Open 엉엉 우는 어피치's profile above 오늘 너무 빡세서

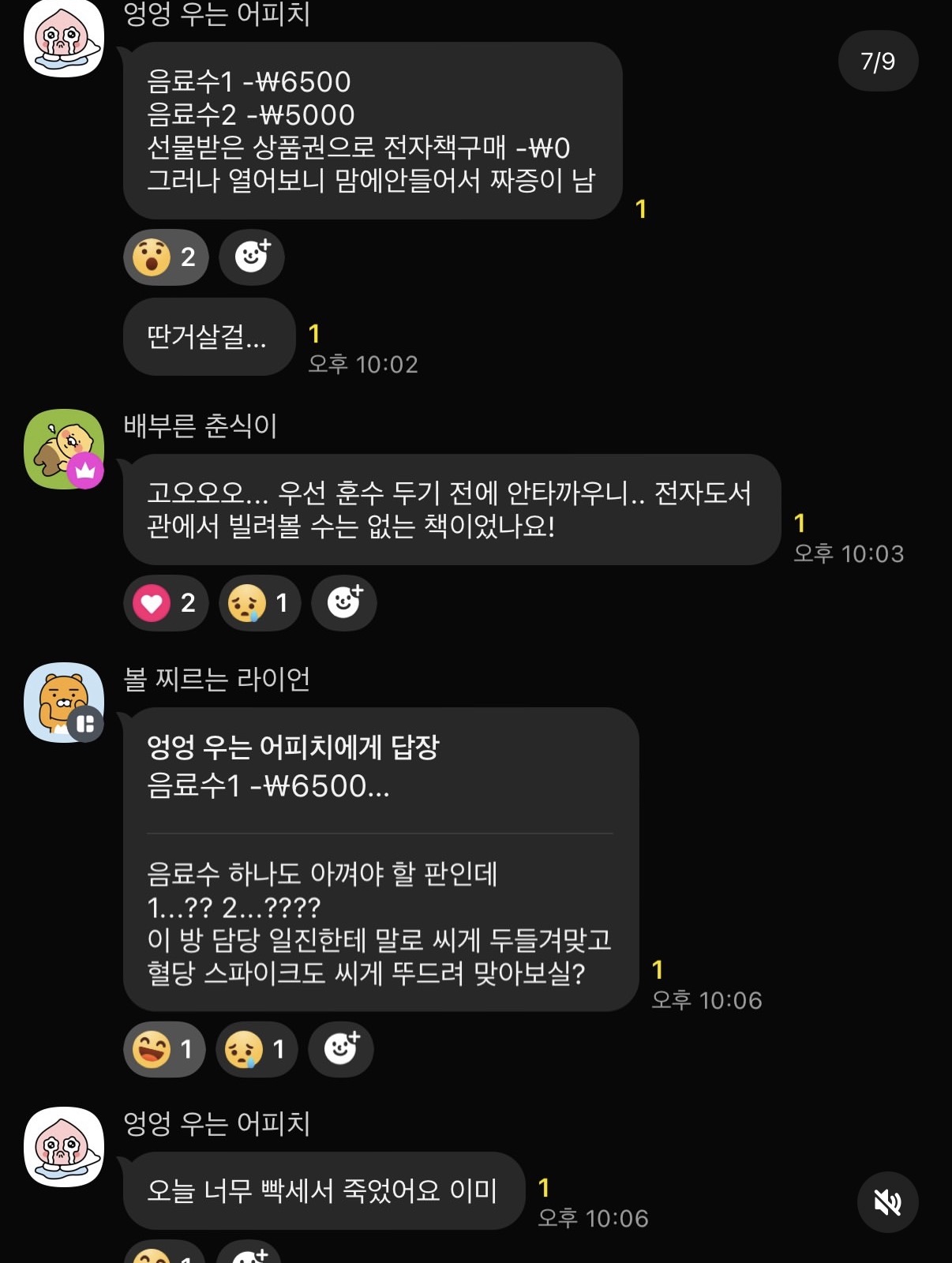[x=64, y=1147]
